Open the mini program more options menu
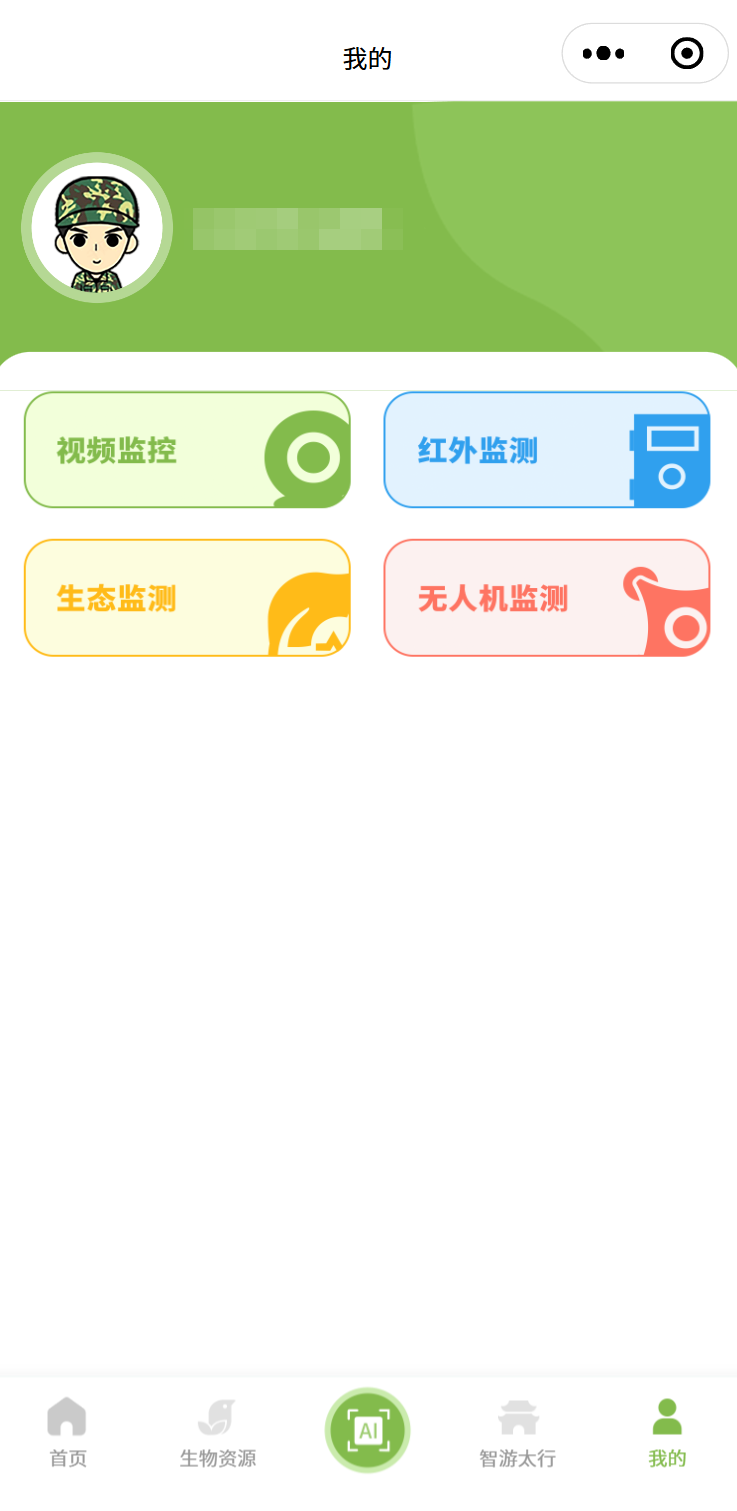Viewport: 737px width, 1511px height. 603,53
